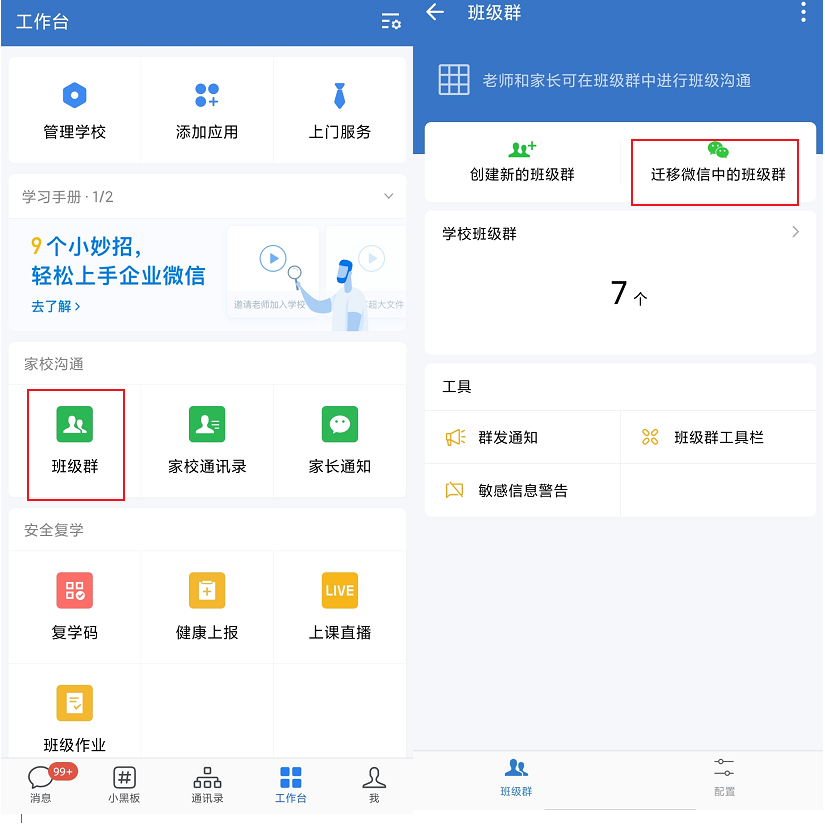Image resolution: width=825 pixels, height=826 pixels.
Task: Open 复学码
Action: (x=75, y=607)
